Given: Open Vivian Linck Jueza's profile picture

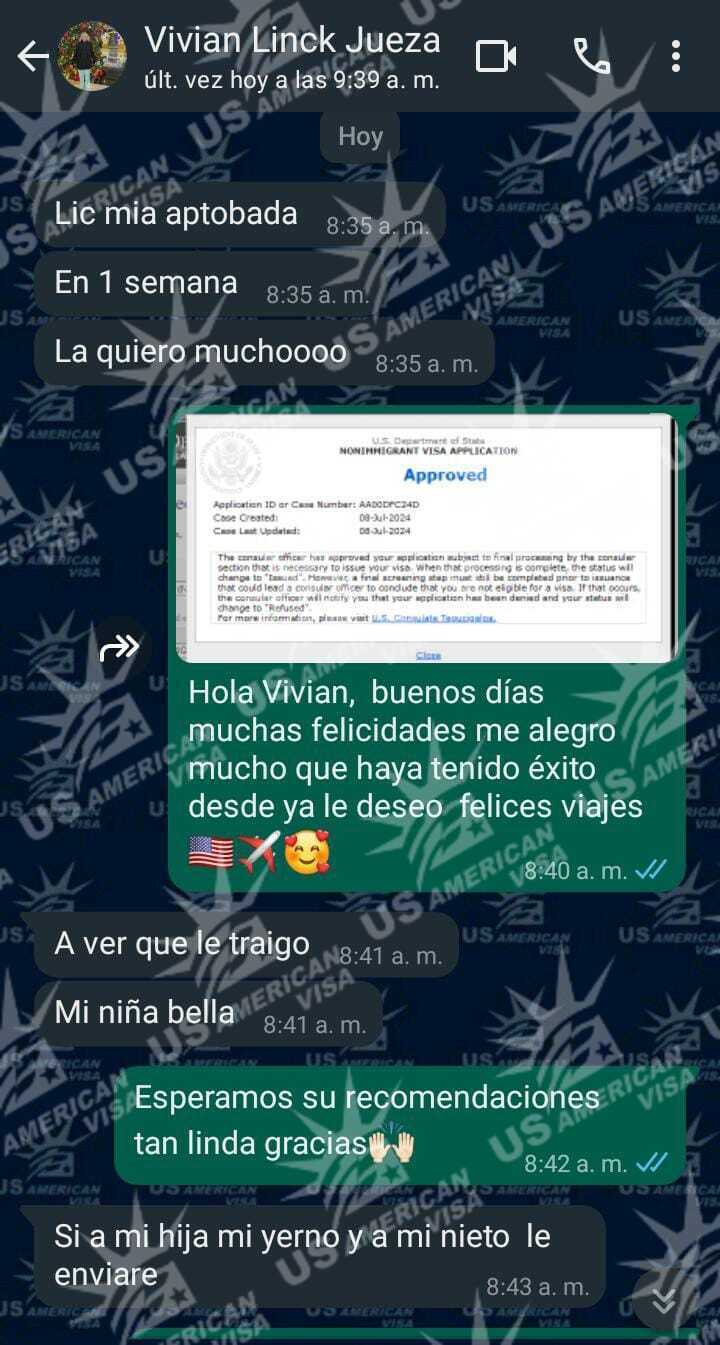Looking at the screenshot, I should click(93, 57).
